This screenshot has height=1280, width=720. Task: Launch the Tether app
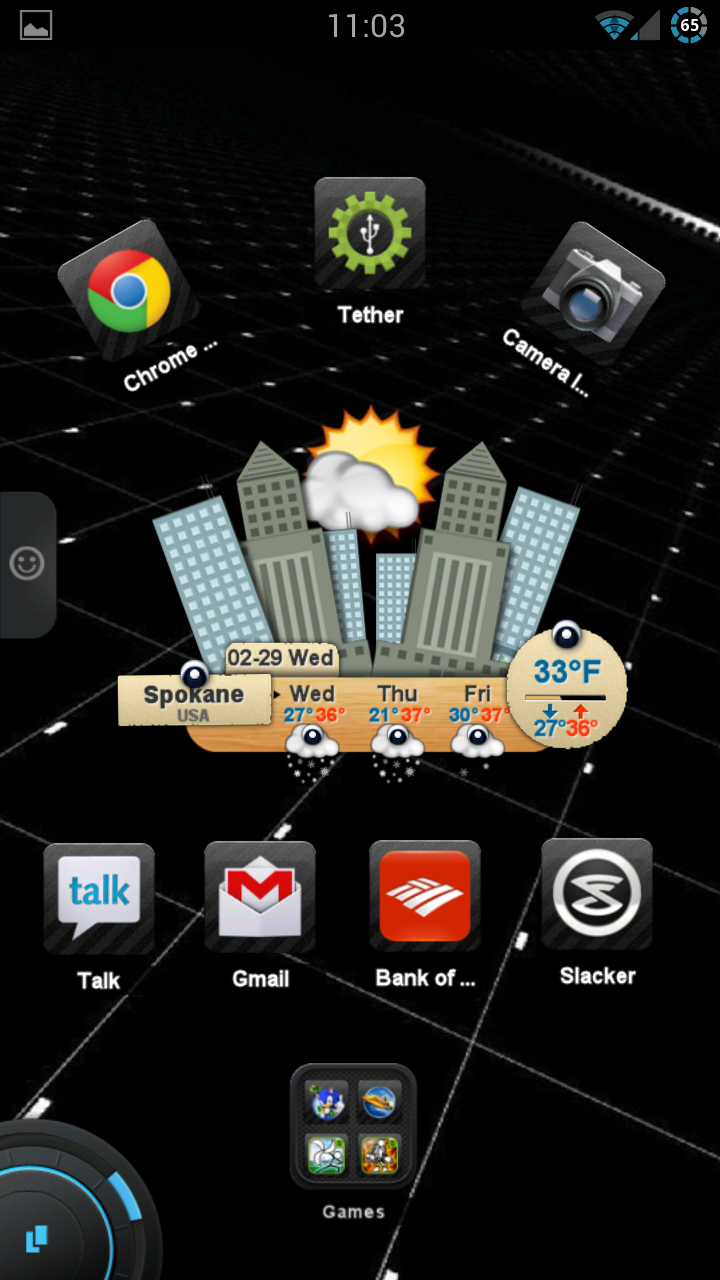tap(370, 234)
